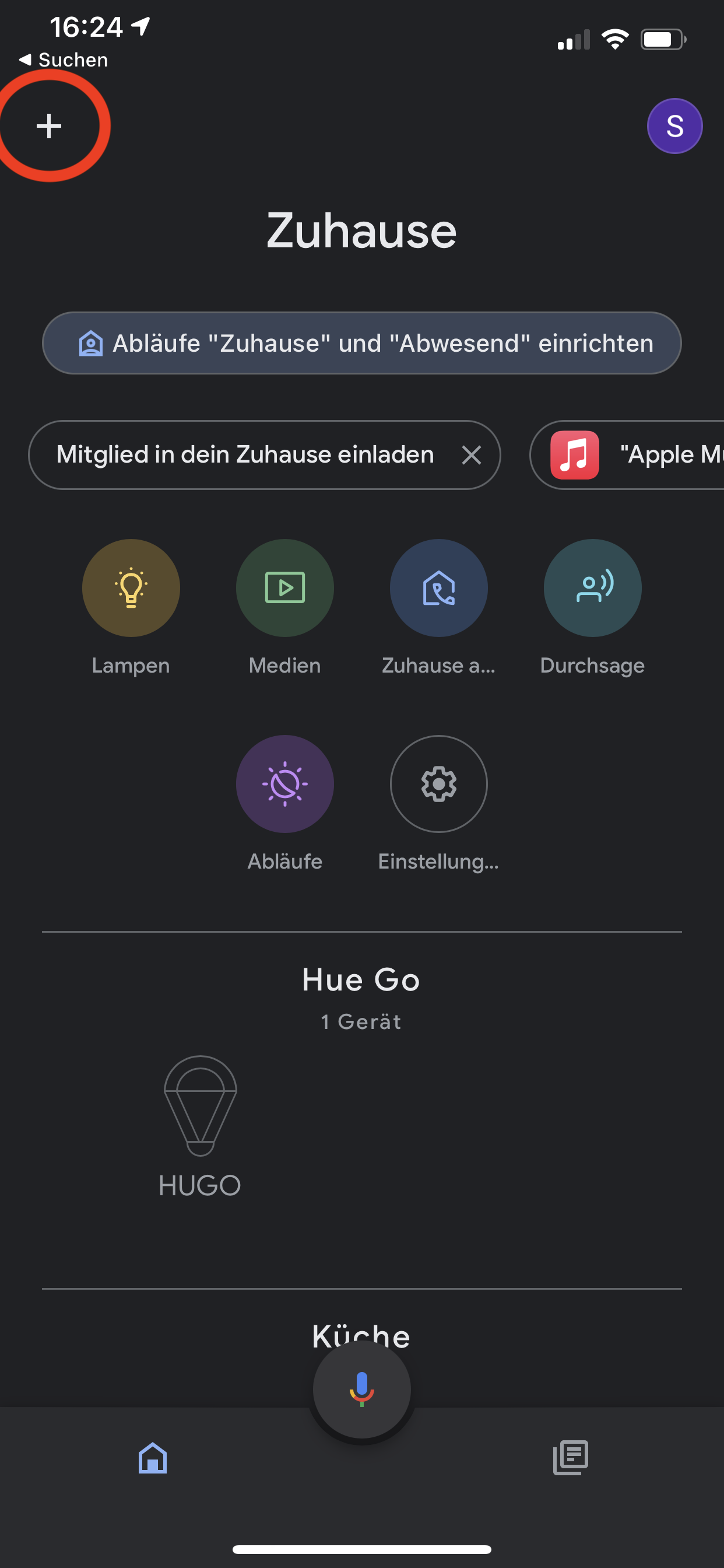Screen dimensions: 724x1568
Task: Open the account avatar S
Action: tap(674, 126)
